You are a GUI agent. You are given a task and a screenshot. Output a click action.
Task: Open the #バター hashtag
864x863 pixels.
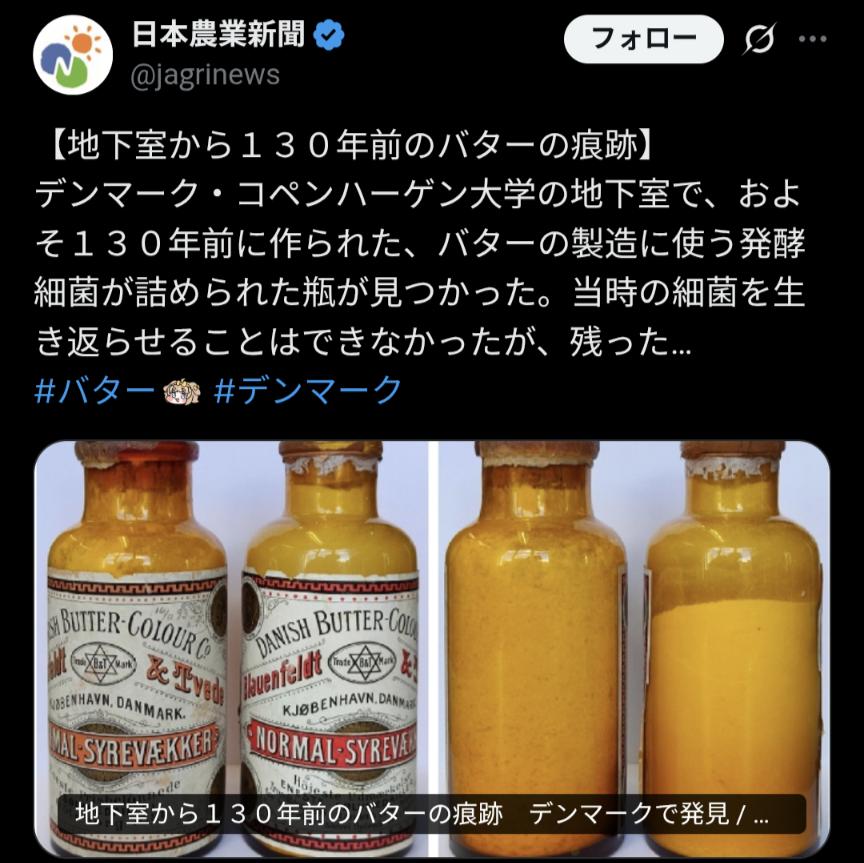(x=95, y=390)
